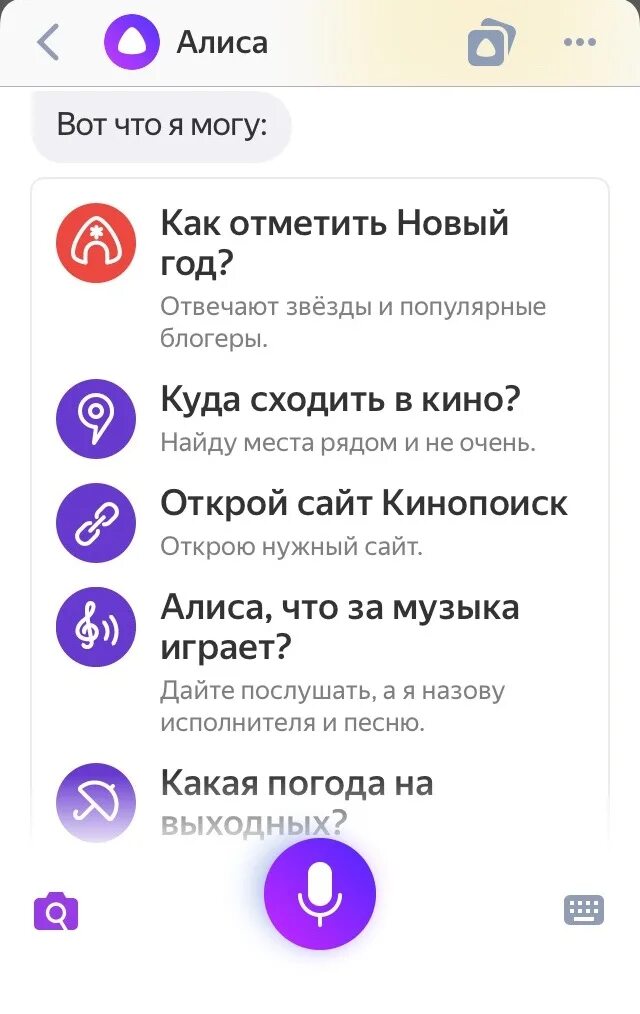Tap "Открой сайт Кинопоиск" suggestion
The height and width of the screenshot is (1014, 640).
tap(320, 522)
